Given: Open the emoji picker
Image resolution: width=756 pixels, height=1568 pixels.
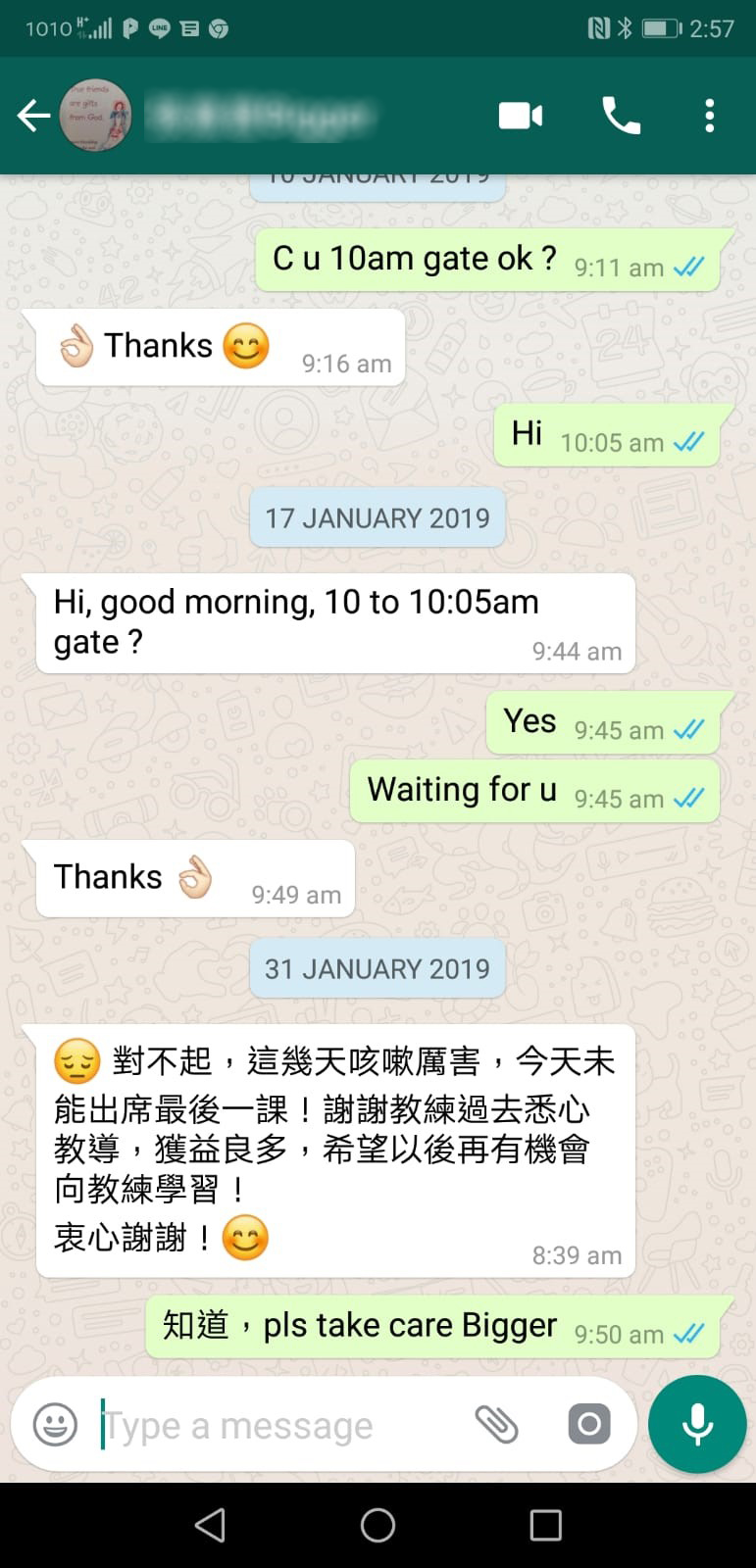Looking at the screenshot, I should pos(55,1424).
